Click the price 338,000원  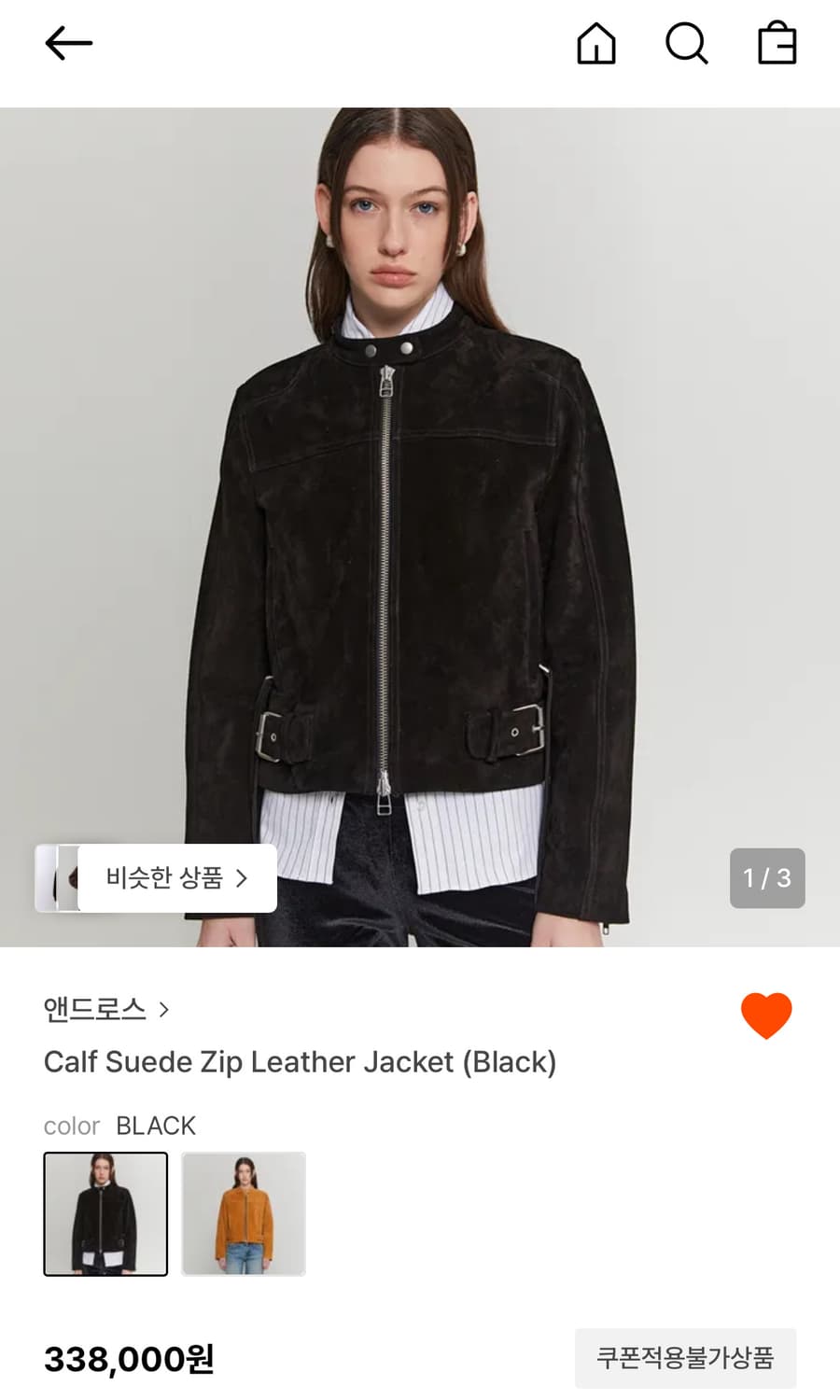point(130,1361)
